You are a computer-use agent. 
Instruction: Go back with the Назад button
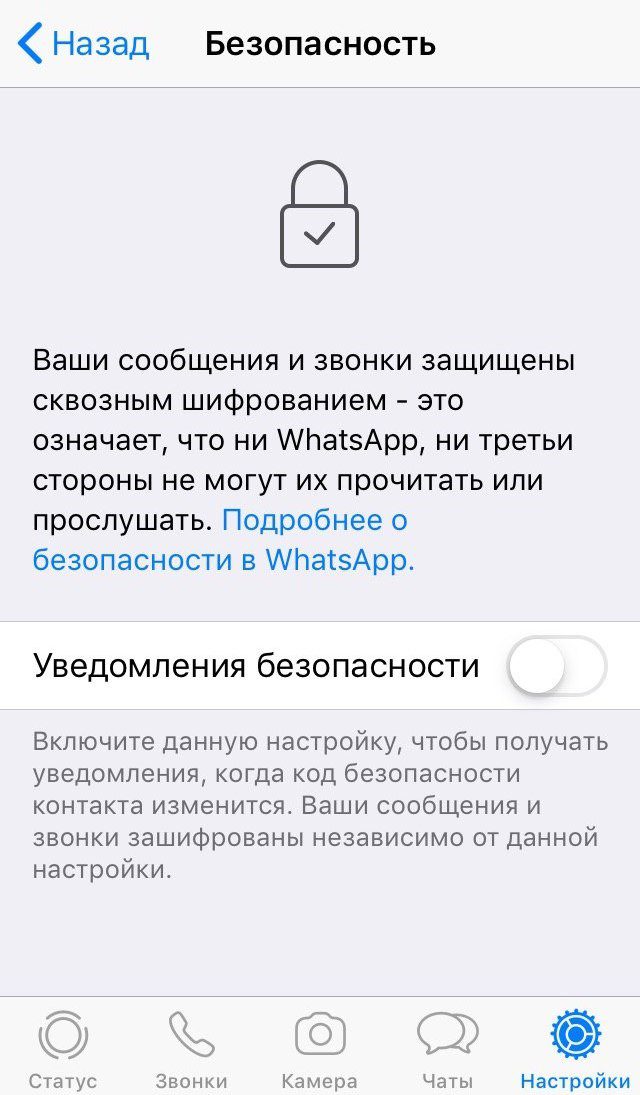pyautogui.click(x=84, y=44)
